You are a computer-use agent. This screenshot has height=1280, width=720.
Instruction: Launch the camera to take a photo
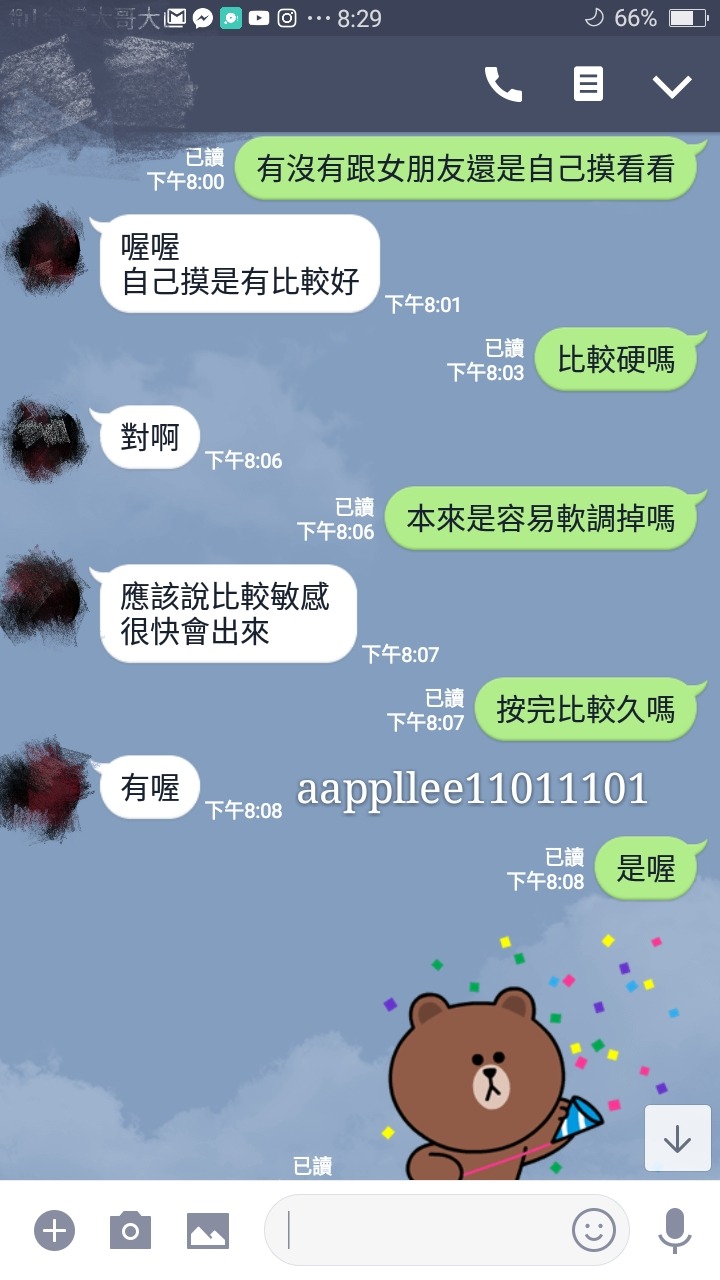click(130, 1230)
